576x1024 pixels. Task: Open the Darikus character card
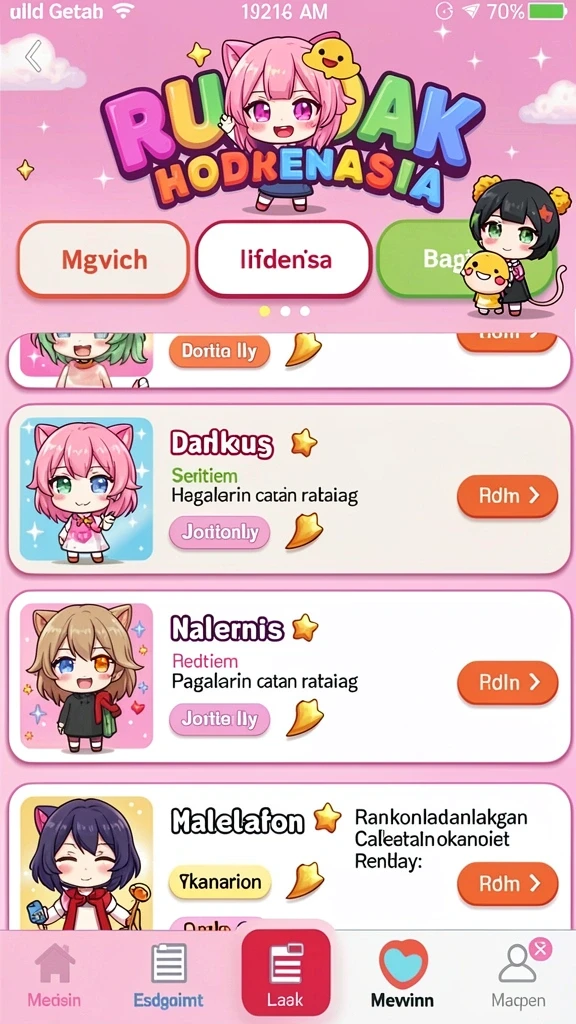(x=288, y=489)
